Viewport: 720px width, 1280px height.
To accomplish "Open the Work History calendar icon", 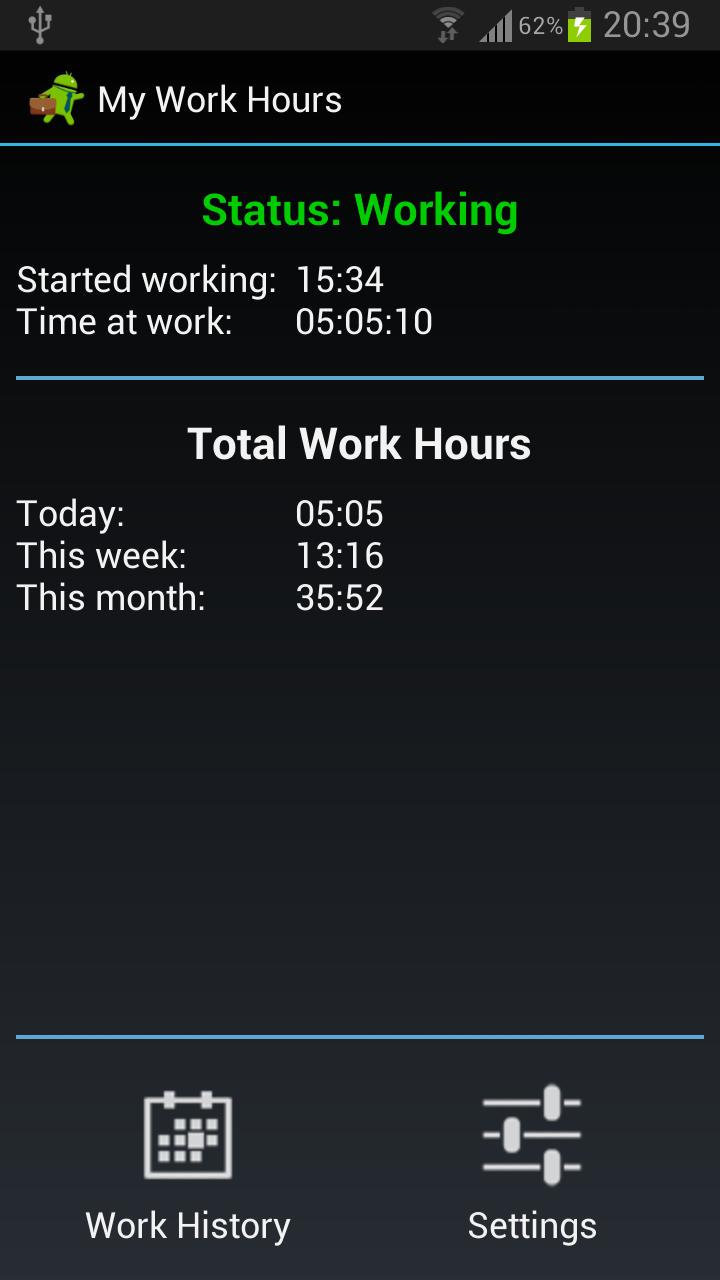I will (186, 1133).
